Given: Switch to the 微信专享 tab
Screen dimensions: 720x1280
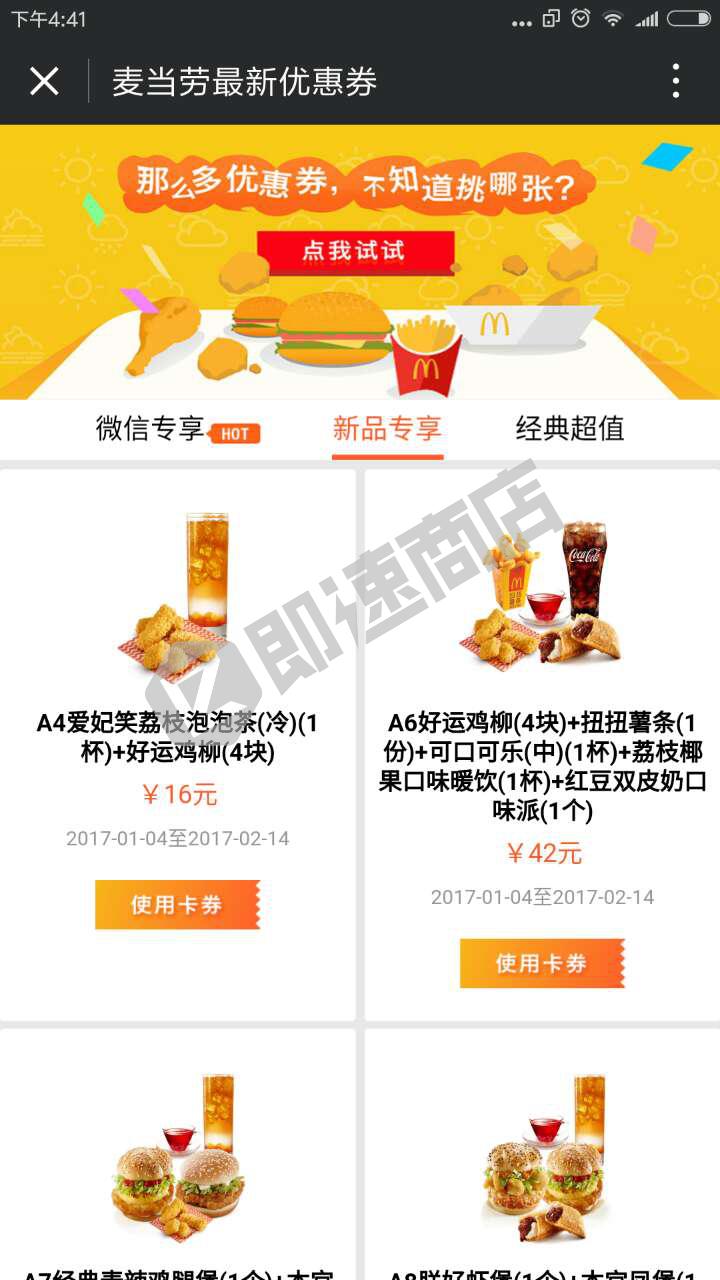Looking at the screenshot, I should click(x=152, y=429).
